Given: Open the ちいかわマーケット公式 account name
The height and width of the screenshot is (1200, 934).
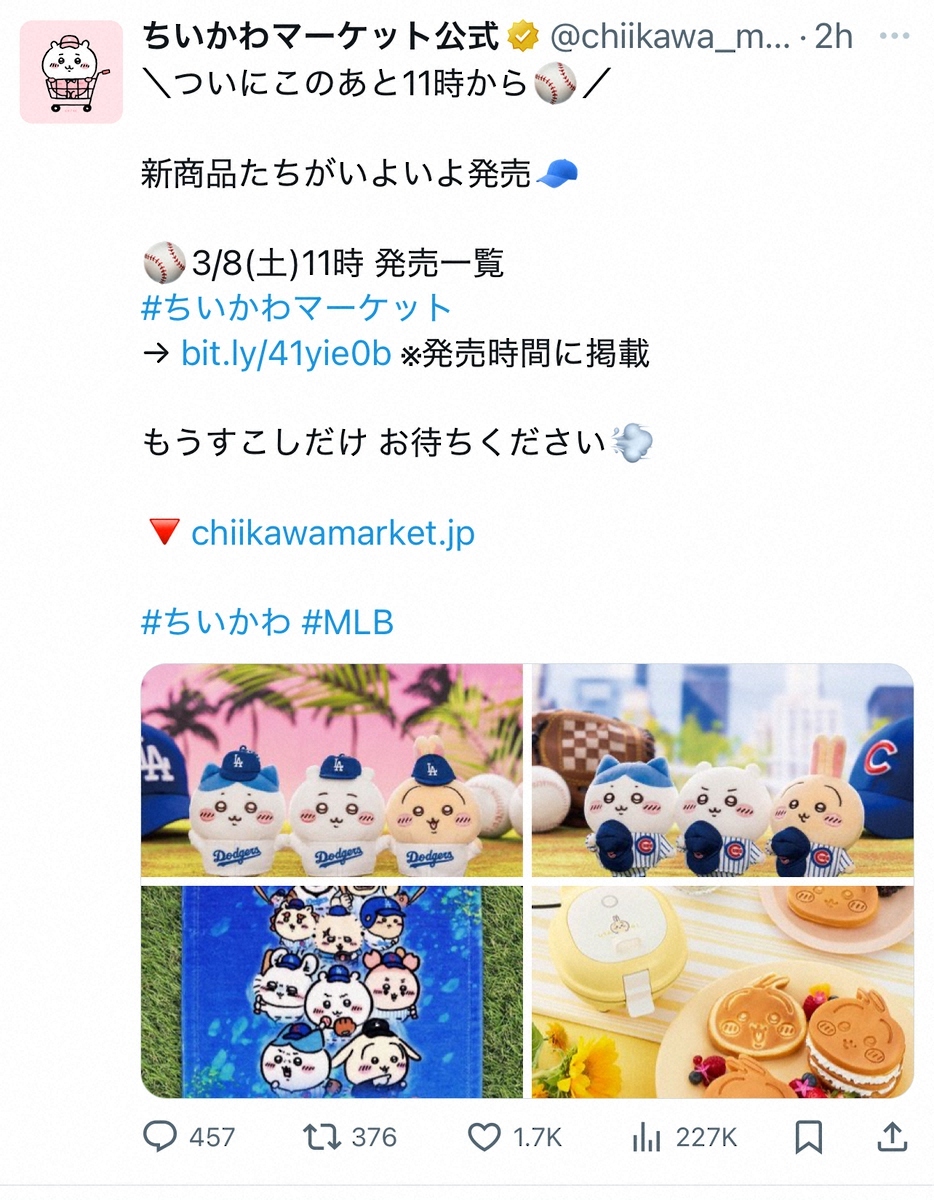Looking at the screenshot, I should point(320,36).
